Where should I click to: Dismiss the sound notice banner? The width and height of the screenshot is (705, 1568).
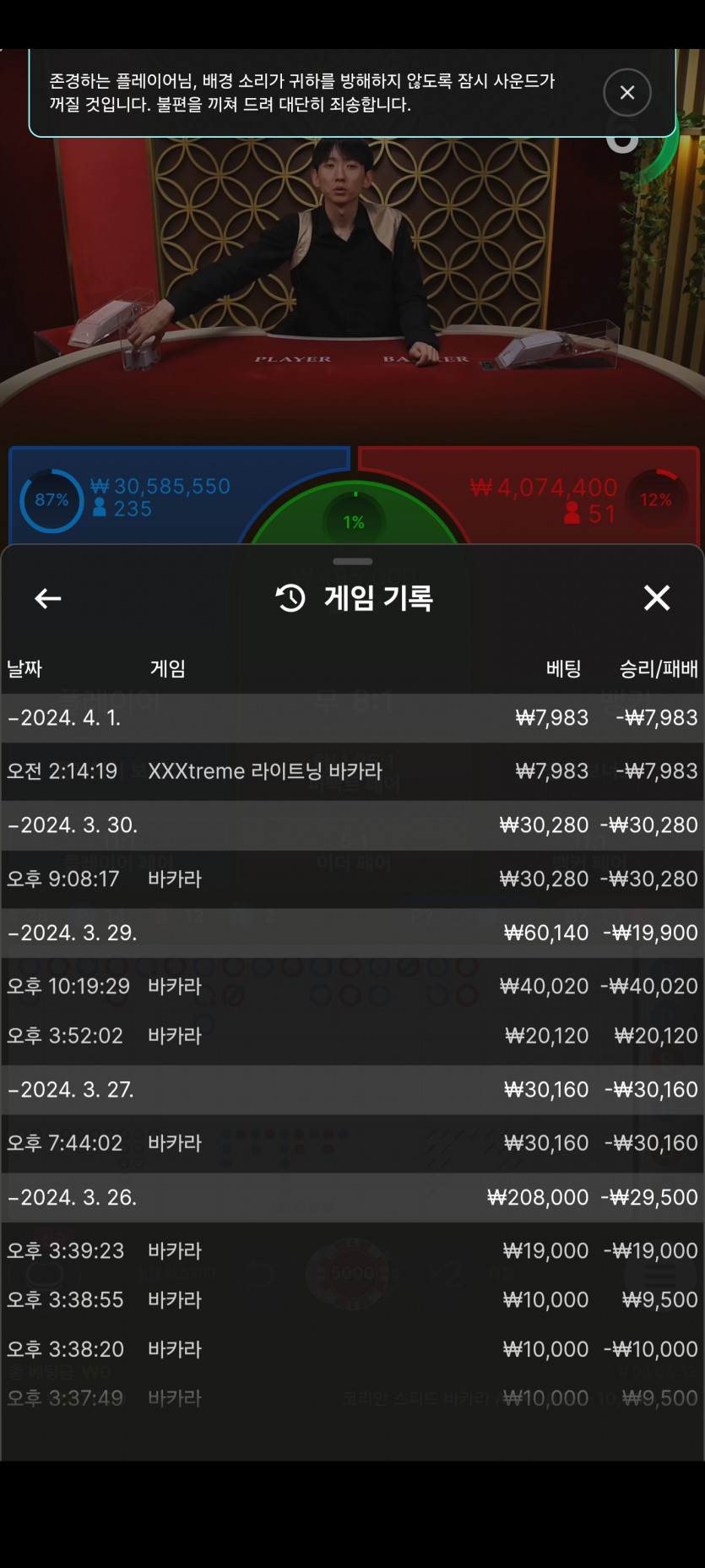tap(626, 92)
